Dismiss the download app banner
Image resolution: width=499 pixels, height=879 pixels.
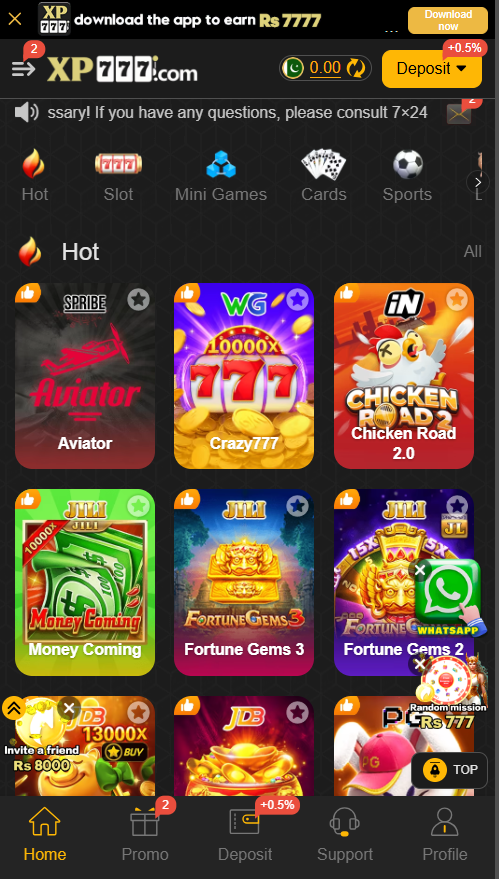pyautogui.click(x=15, y=19)
